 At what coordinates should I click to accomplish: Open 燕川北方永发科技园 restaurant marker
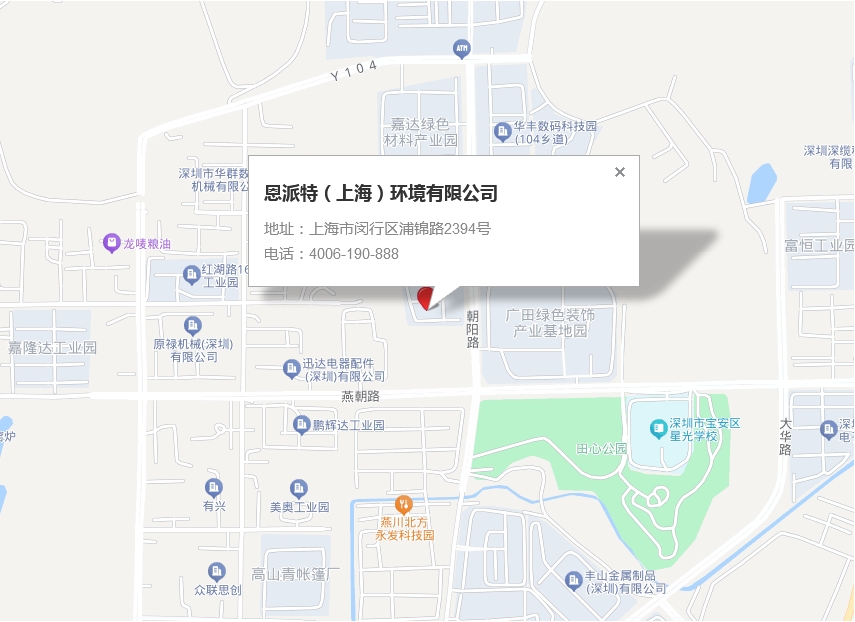click(x=403, y=504)
